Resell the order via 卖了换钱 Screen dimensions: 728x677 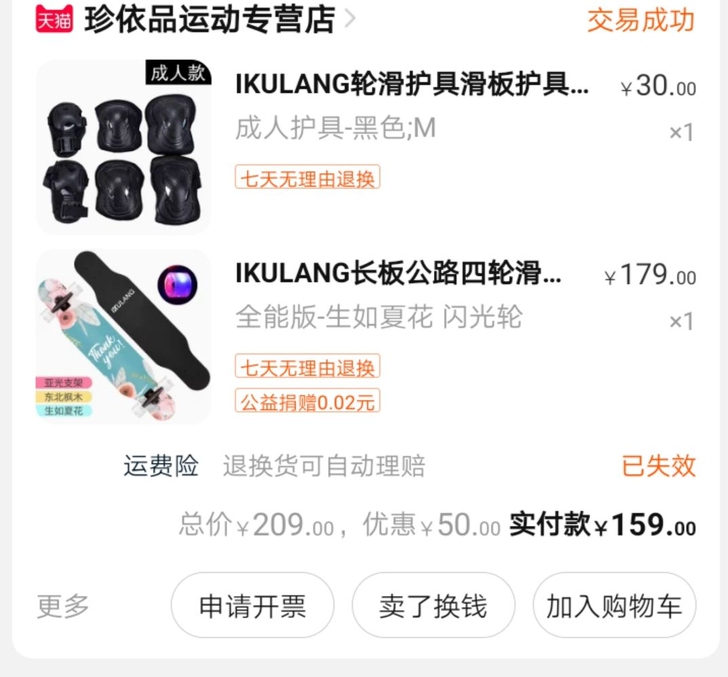click(x=433, y=606)
